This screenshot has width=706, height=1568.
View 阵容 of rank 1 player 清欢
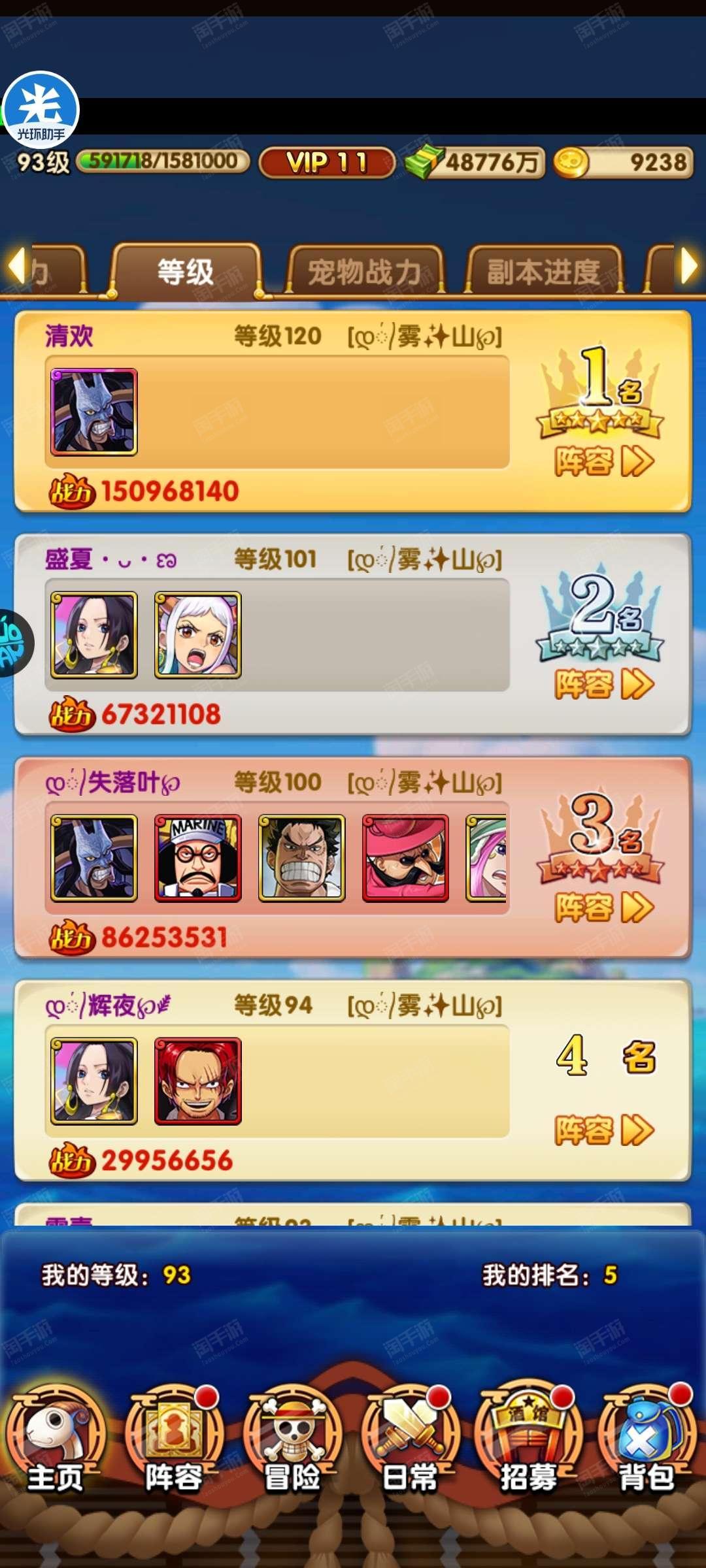coord(604,461)
